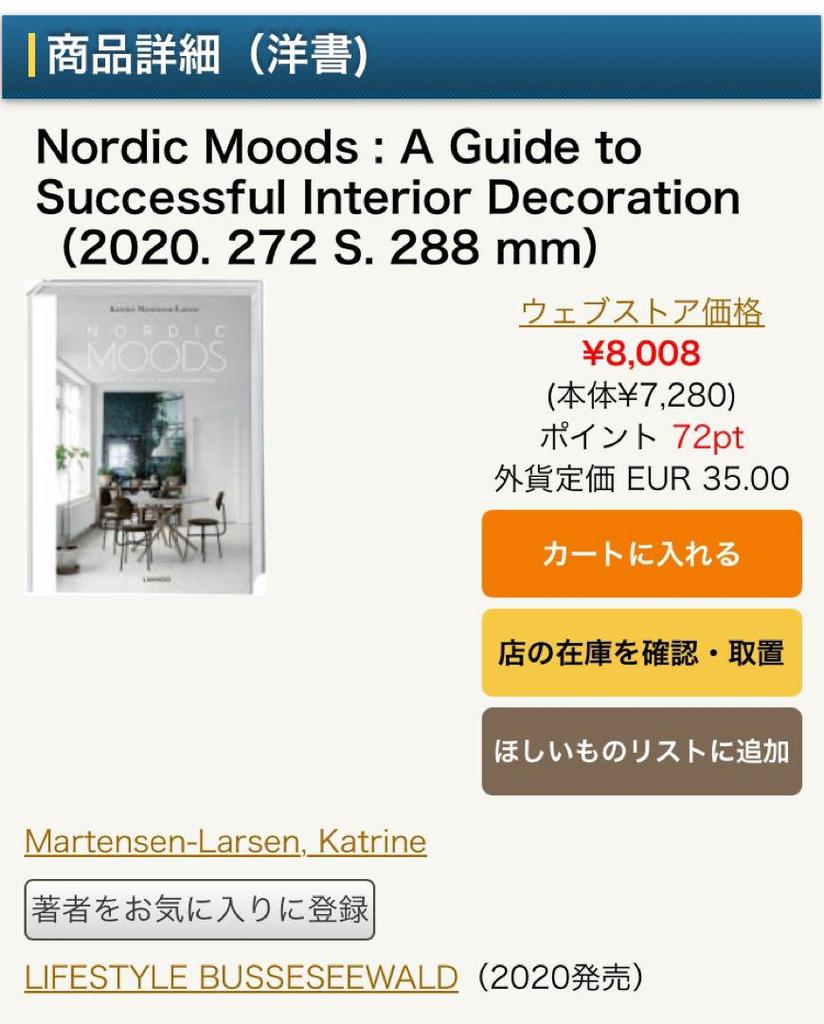Click the MOODS title on the cover thumbnail

(x=165, y=353)
